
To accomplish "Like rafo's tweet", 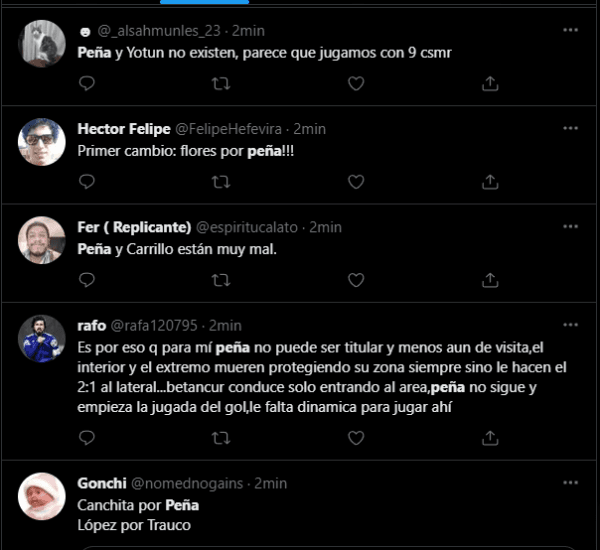I will tap(355, 436).
